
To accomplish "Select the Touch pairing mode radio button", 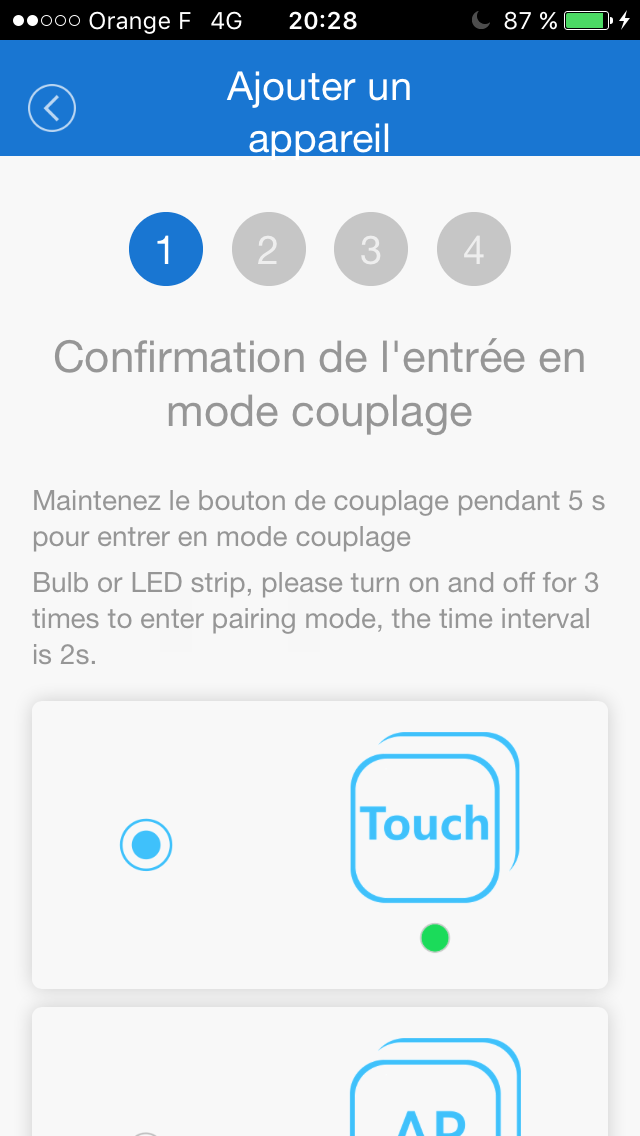I will pyautogui.click(x=146, y=845).
